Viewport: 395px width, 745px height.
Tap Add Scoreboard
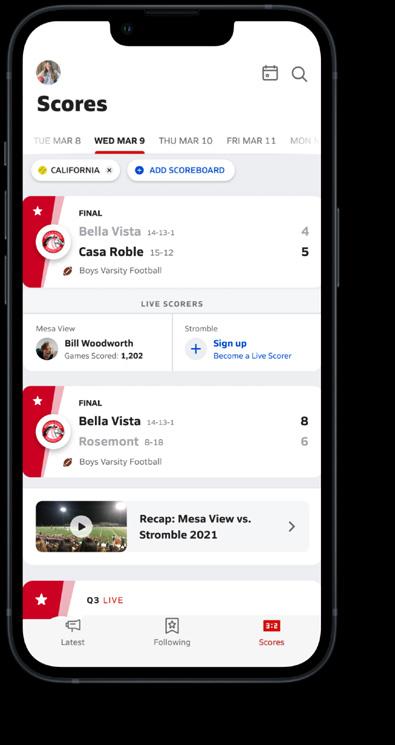(x=181, y=170)
